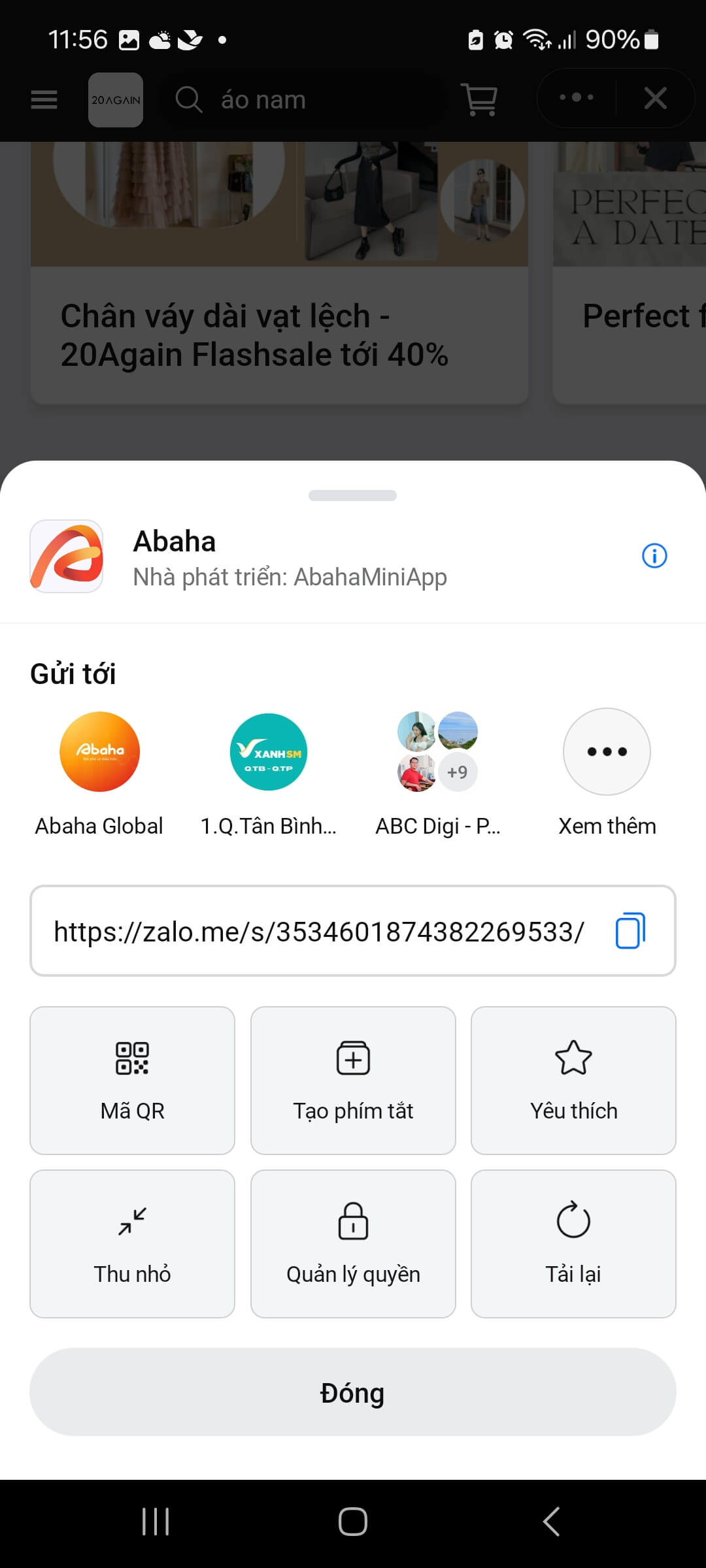The image size is (706, 1568).
Task: Minimize mini app with Thu nhỏ
Action: (132, 1244)
